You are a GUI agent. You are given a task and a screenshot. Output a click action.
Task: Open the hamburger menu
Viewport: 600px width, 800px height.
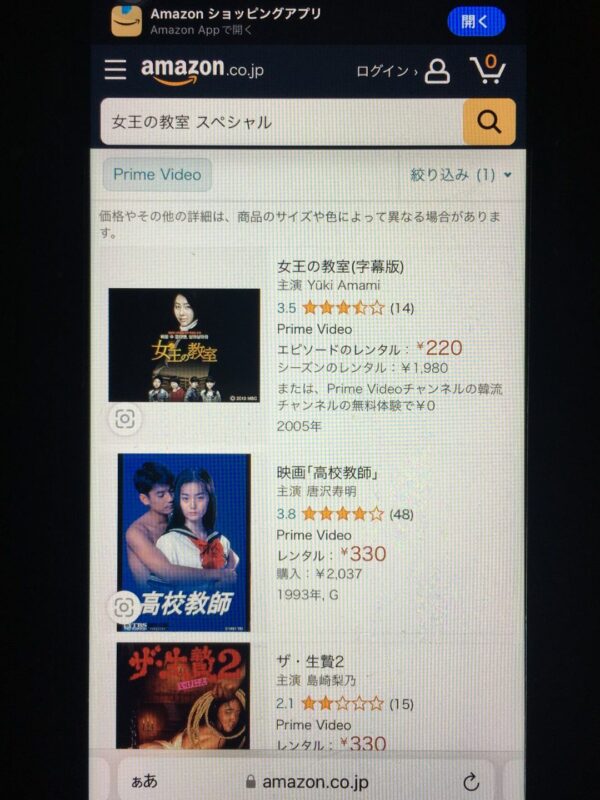tap(116, 70)
